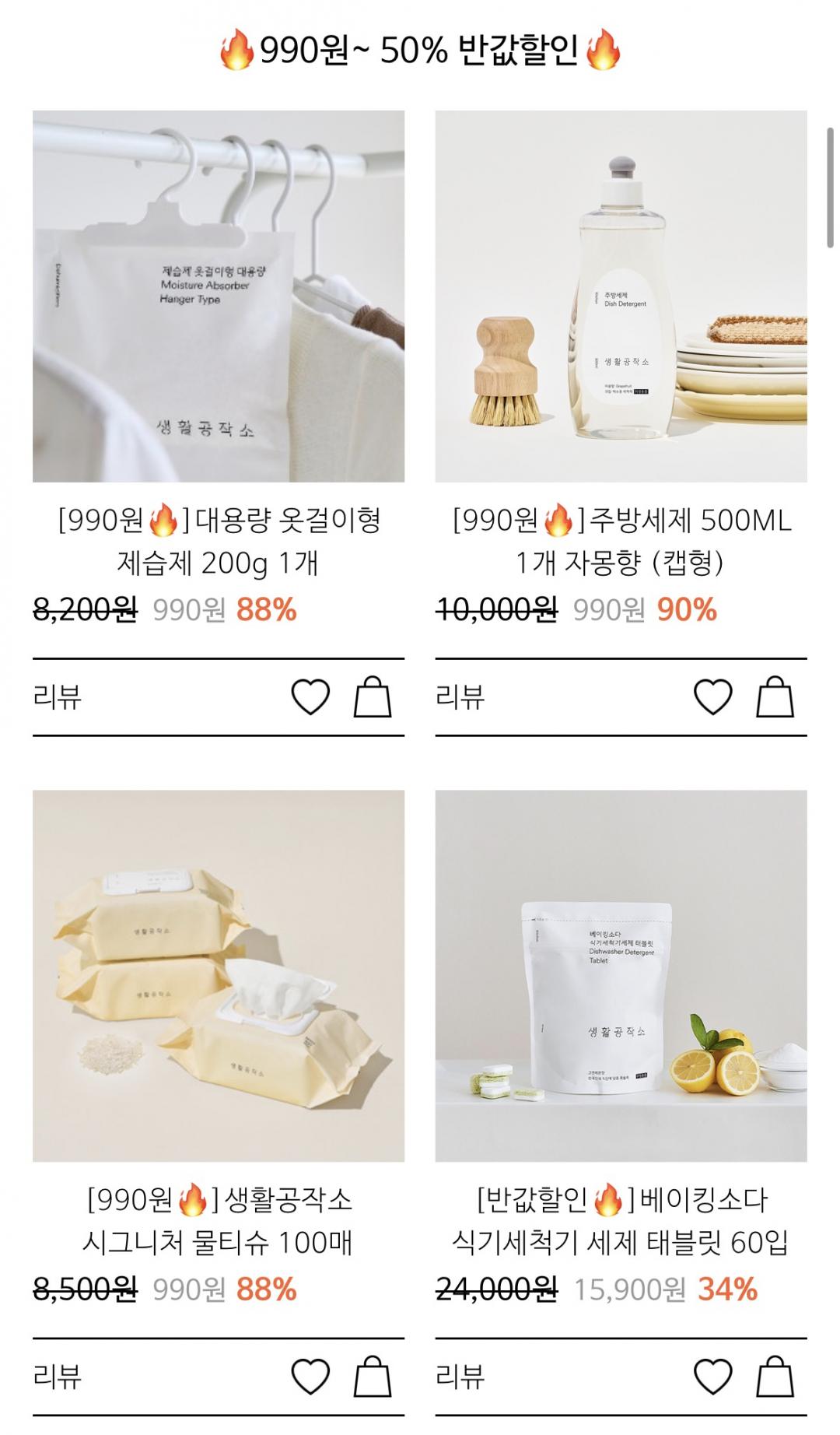Like the 주방세제 500ML 자몽향 item
The image size is (840, 1435).
tap(712, 696)
